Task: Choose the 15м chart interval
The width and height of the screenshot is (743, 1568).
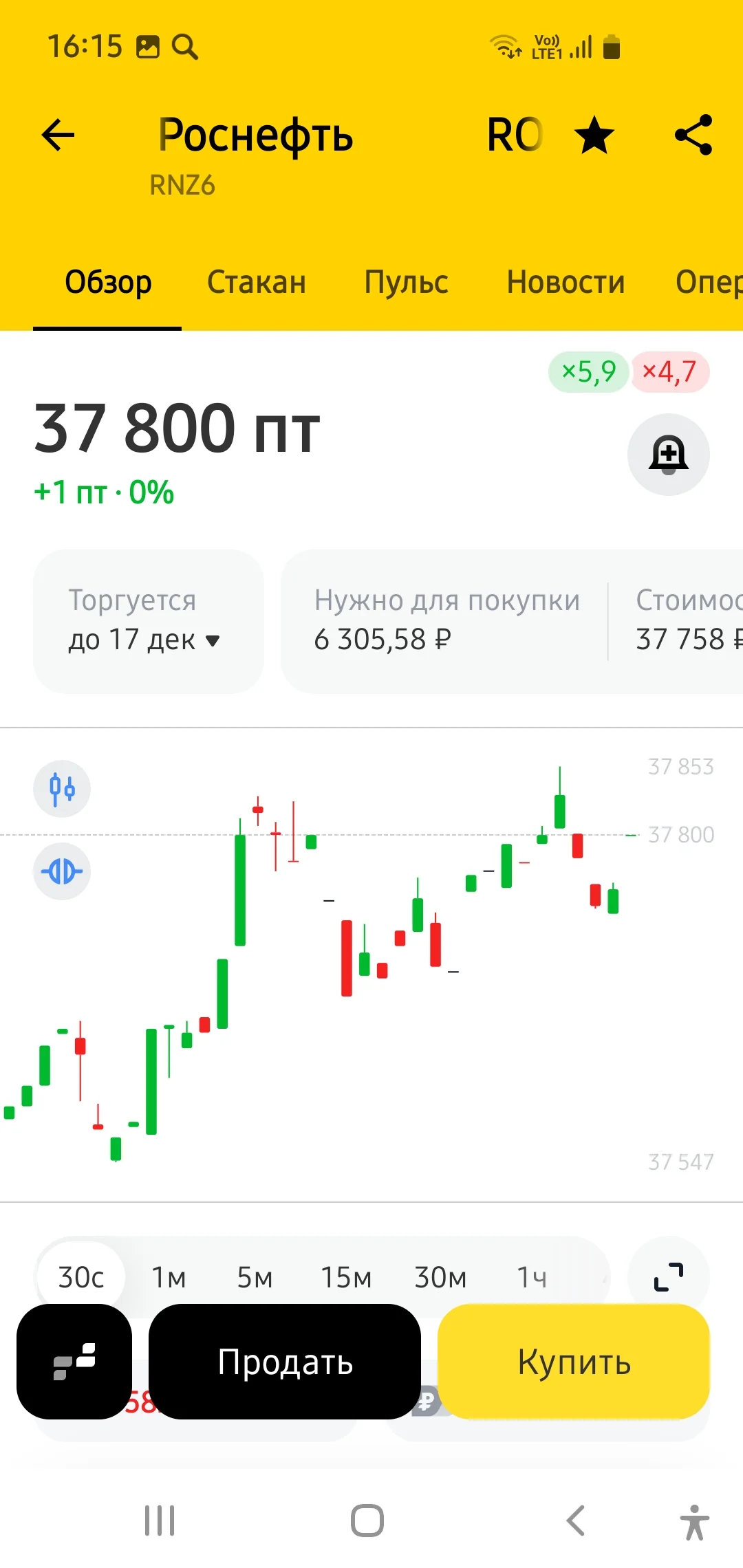Action: [x=346, y=1277]
